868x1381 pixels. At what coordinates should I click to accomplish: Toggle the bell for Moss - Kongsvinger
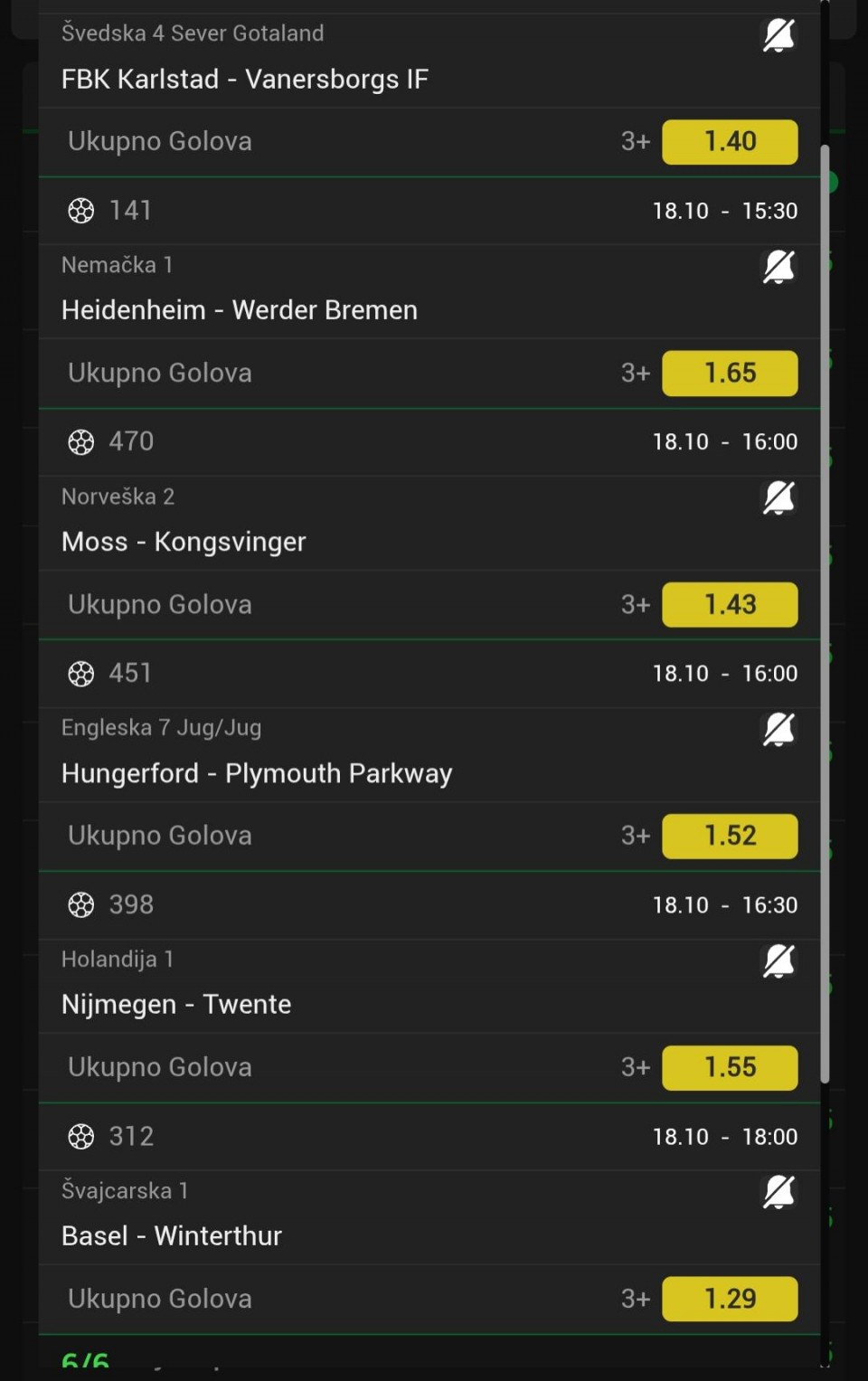pyautogui.click(x=778, y=498)
